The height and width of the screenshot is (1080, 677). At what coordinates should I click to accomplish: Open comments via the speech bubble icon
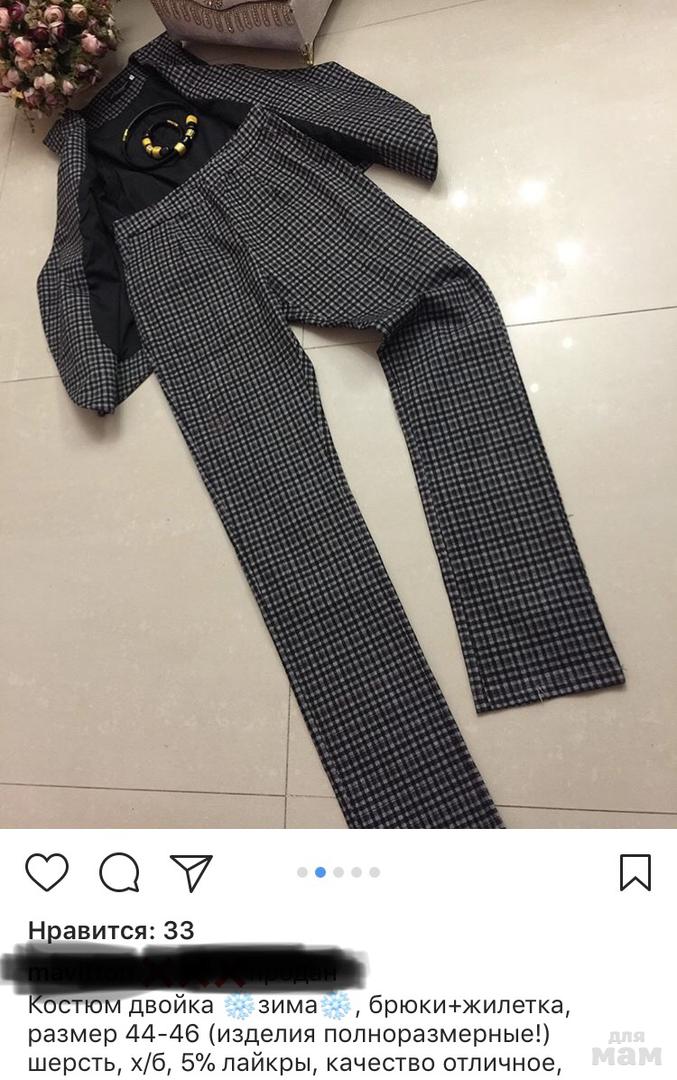[118, 872]
